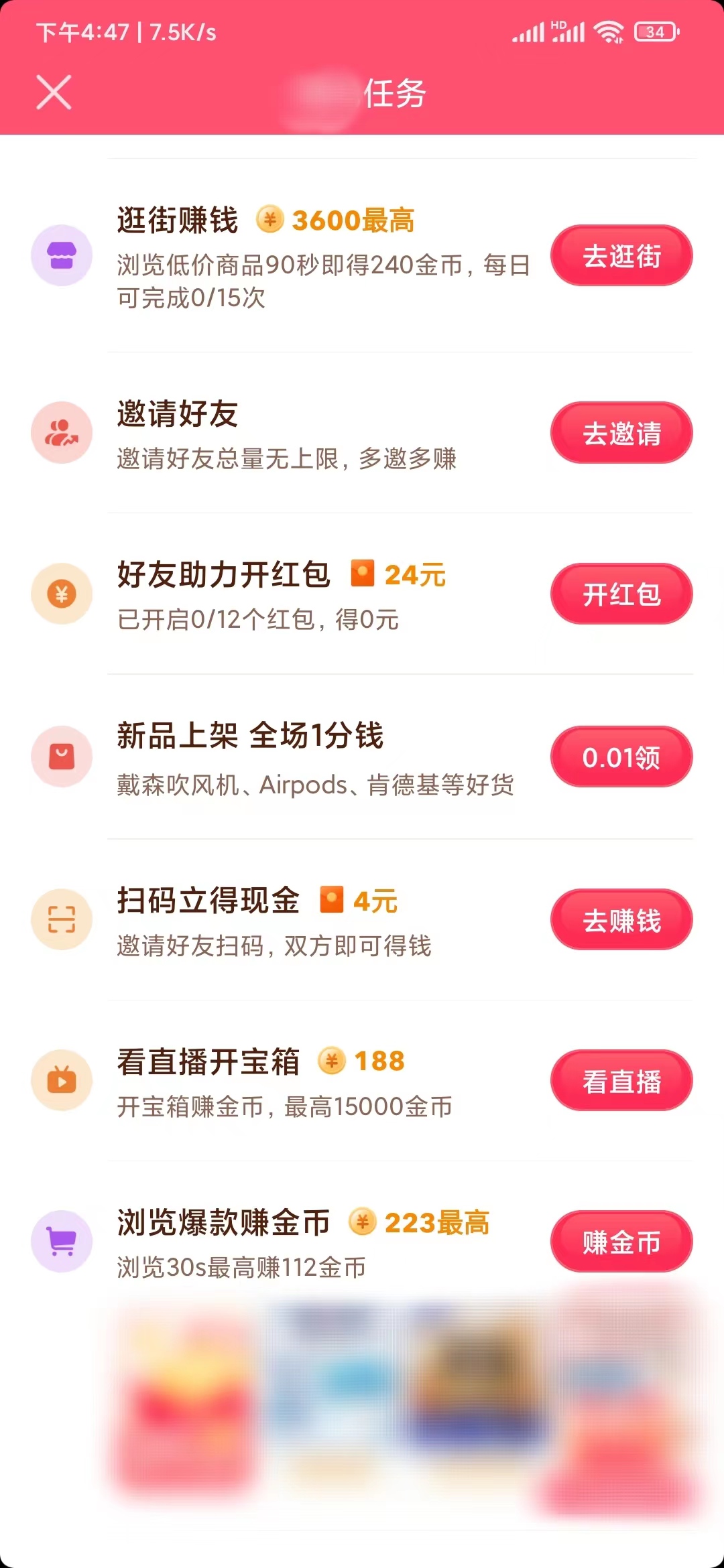Tap the yen coin icon for 好友助力开红包
This screenshot has height=1568, width=724.
pyautogui.click(x=62, y=593)
